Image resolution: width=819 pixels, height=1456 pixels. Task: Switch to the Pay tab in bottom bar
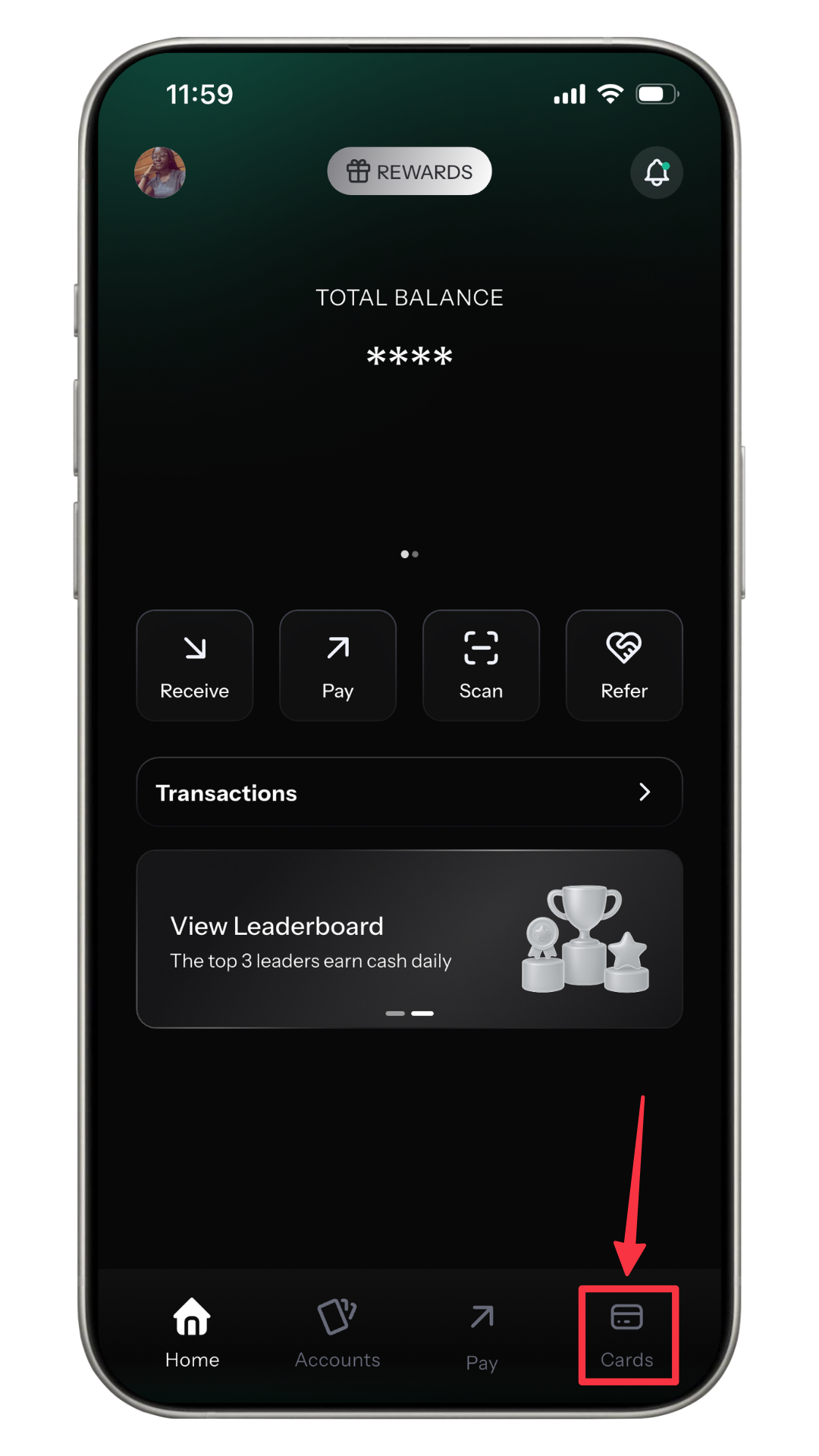click(482, 1336)
